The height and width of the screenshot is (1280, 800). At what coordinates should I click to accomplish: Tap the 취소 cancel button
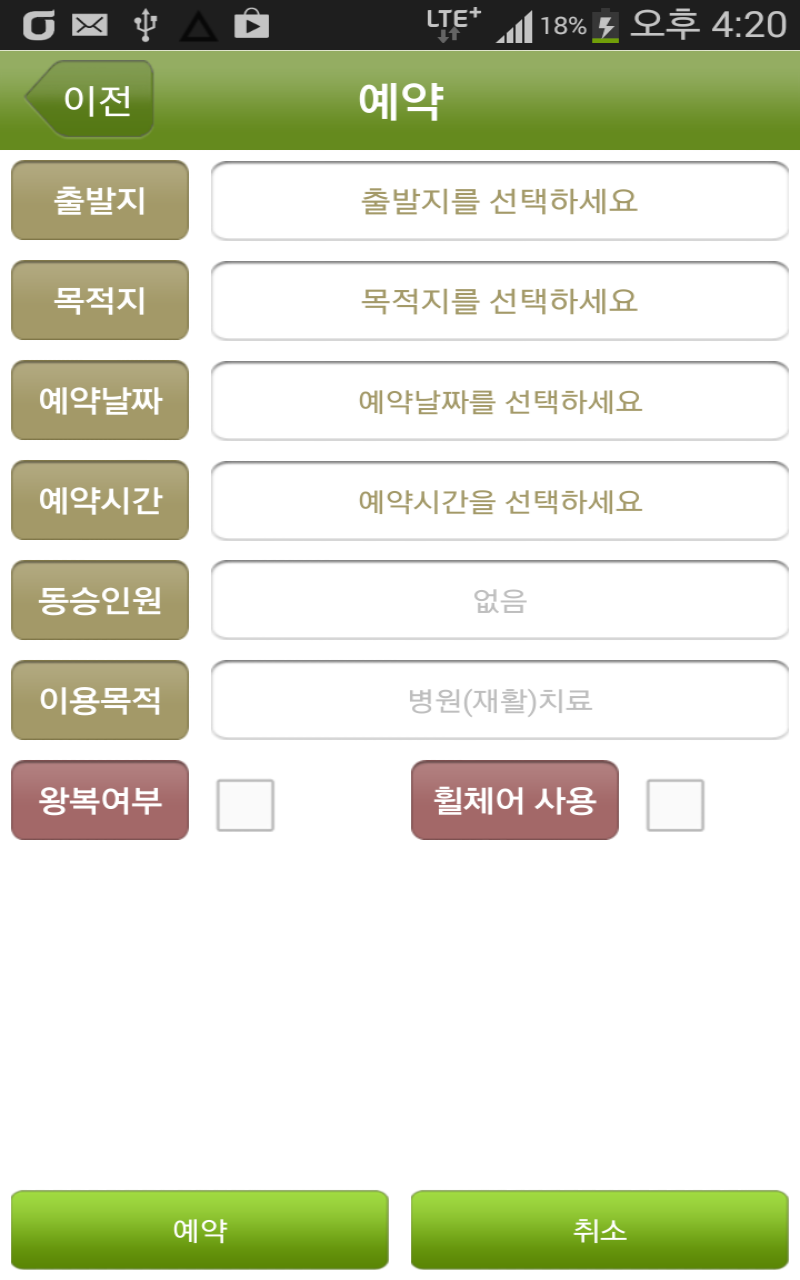pyautogui.click(x=600, y=1230)
